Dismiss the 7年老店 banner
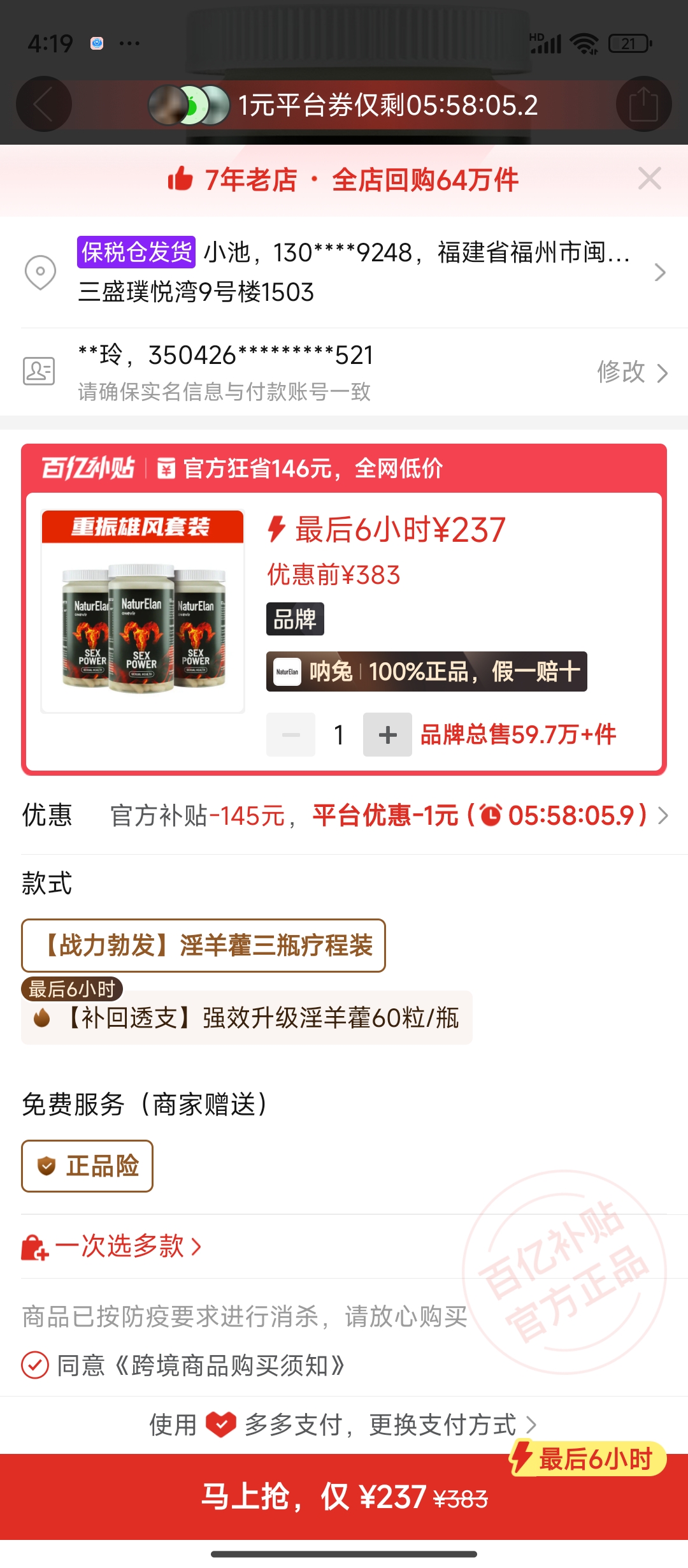 (x=649, y=179)
